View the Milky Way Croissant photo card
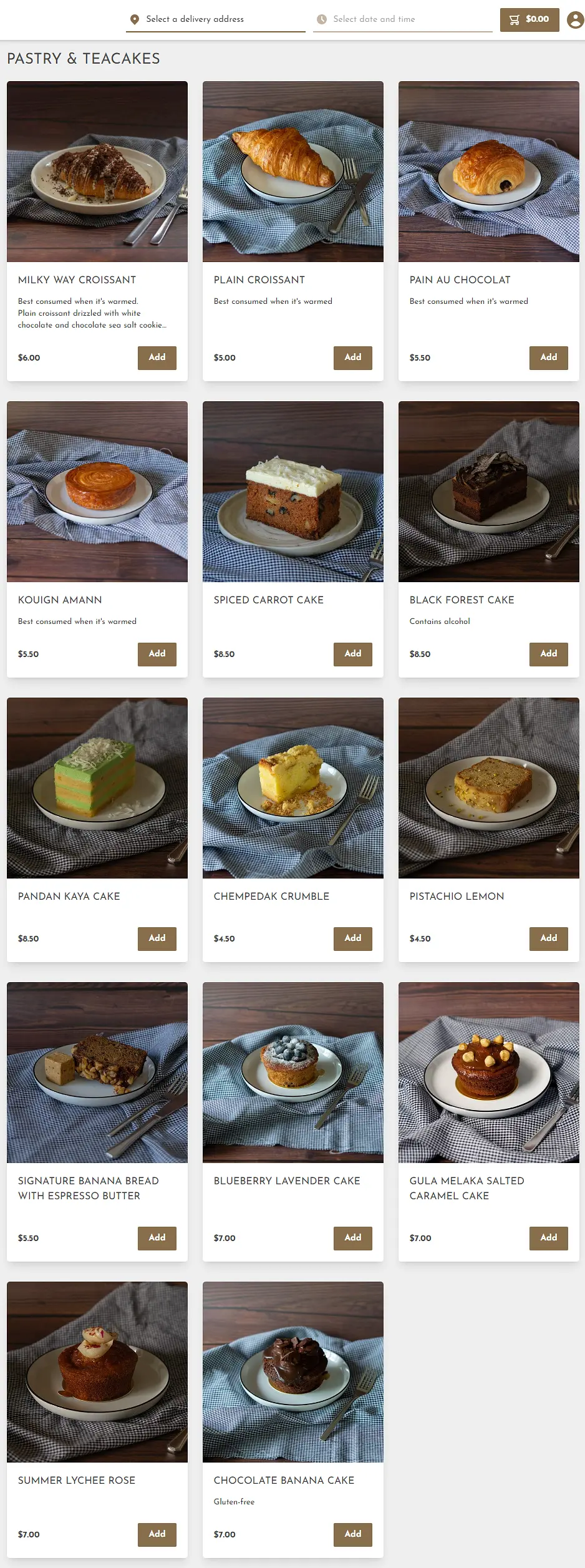 click(x=97, y=172)
